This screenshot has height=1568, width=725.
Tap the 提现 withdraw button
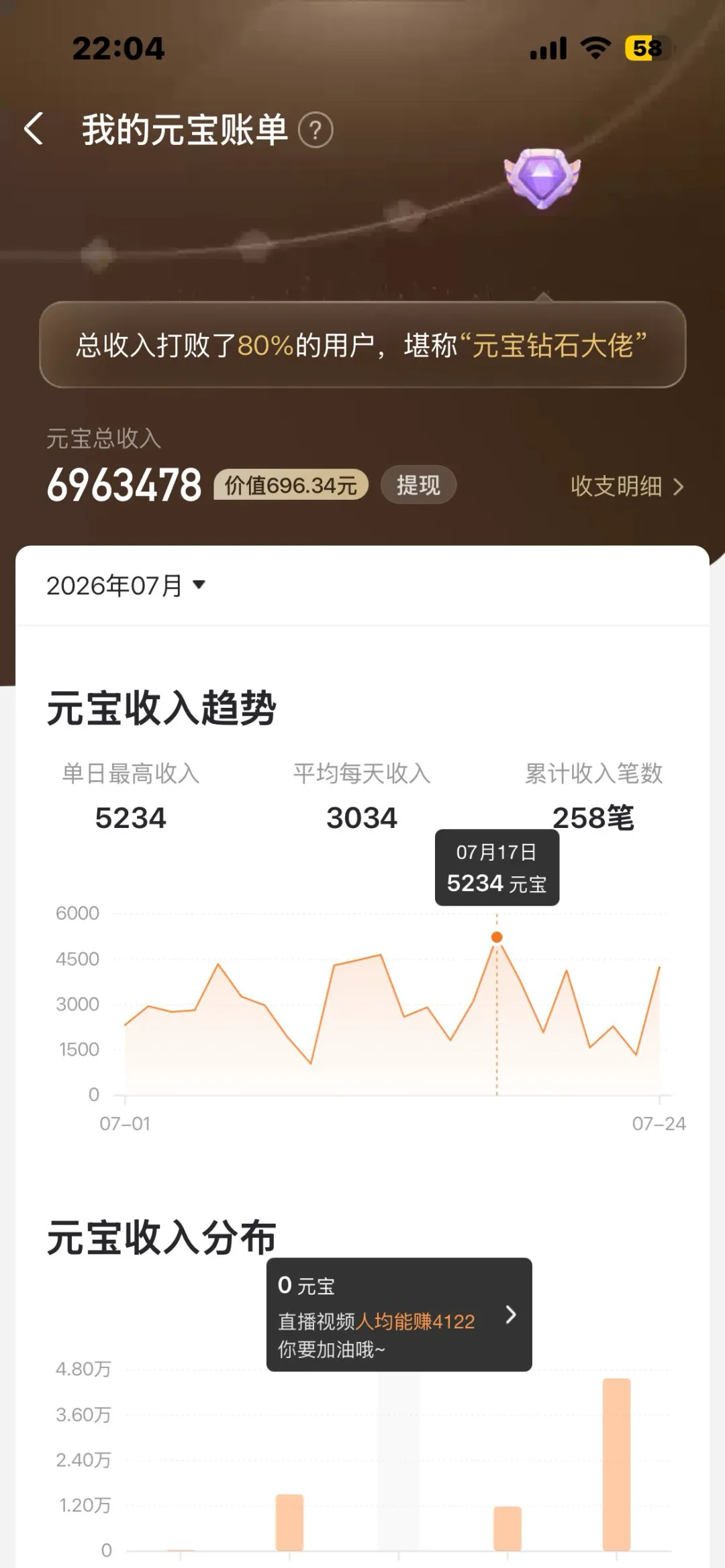(418, 484)
